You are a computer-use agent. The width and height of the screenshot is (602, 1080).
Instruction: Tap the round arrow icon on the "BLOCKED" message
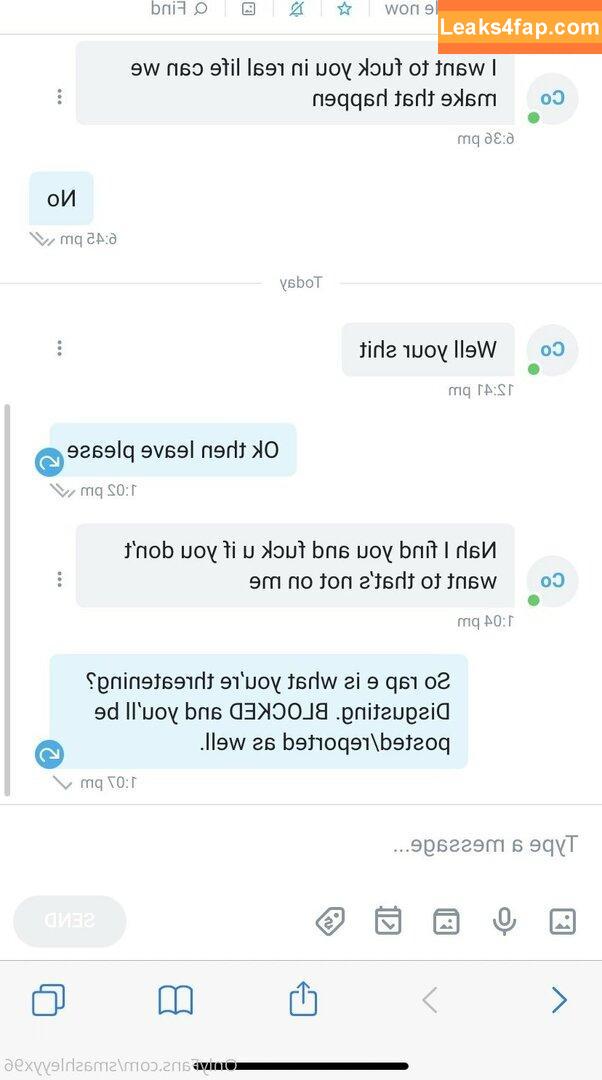click(49, 754)
